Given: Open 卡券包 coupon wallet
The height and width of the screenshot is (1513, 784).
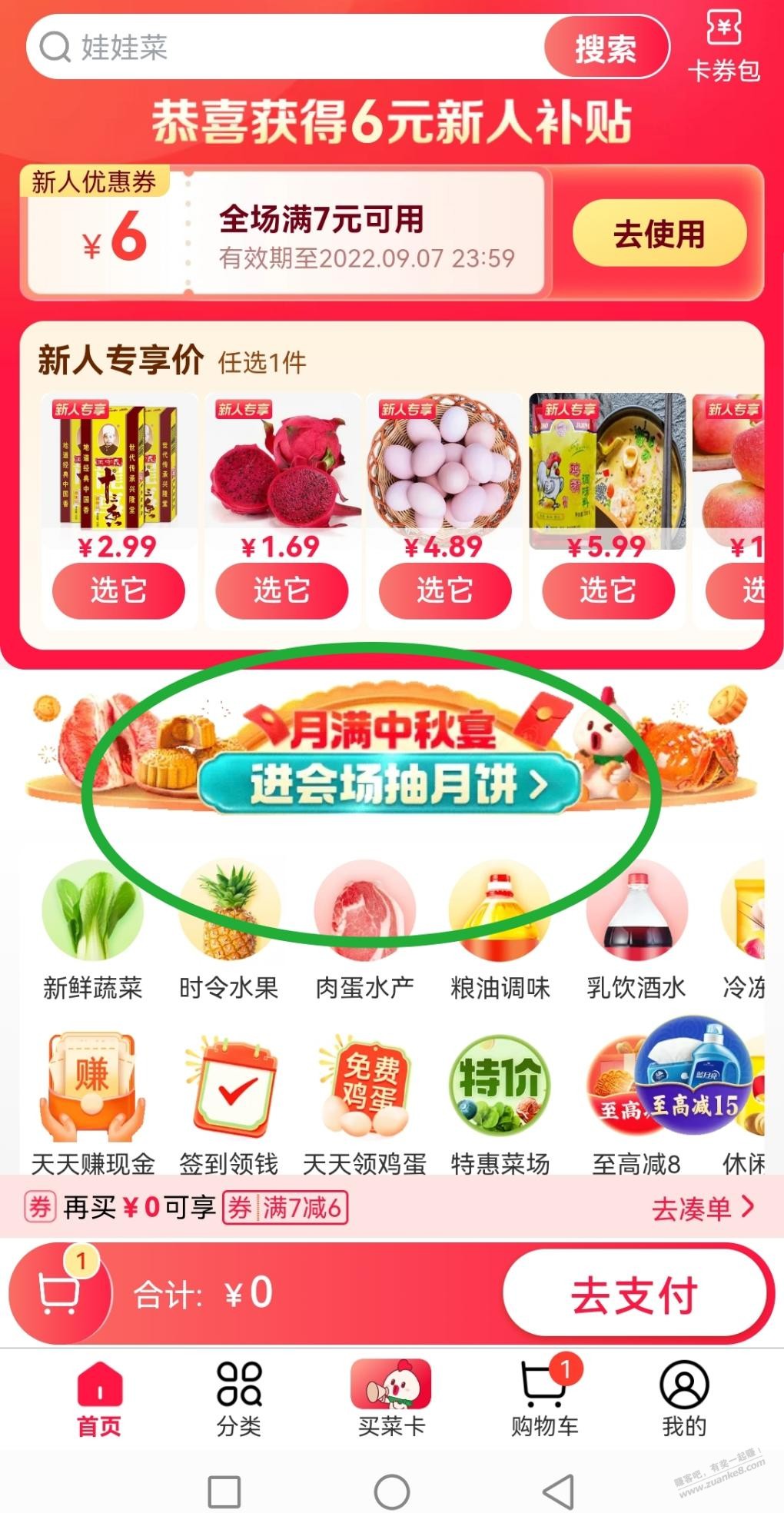Looking at the screenshot, I should [x=723, y=46].
